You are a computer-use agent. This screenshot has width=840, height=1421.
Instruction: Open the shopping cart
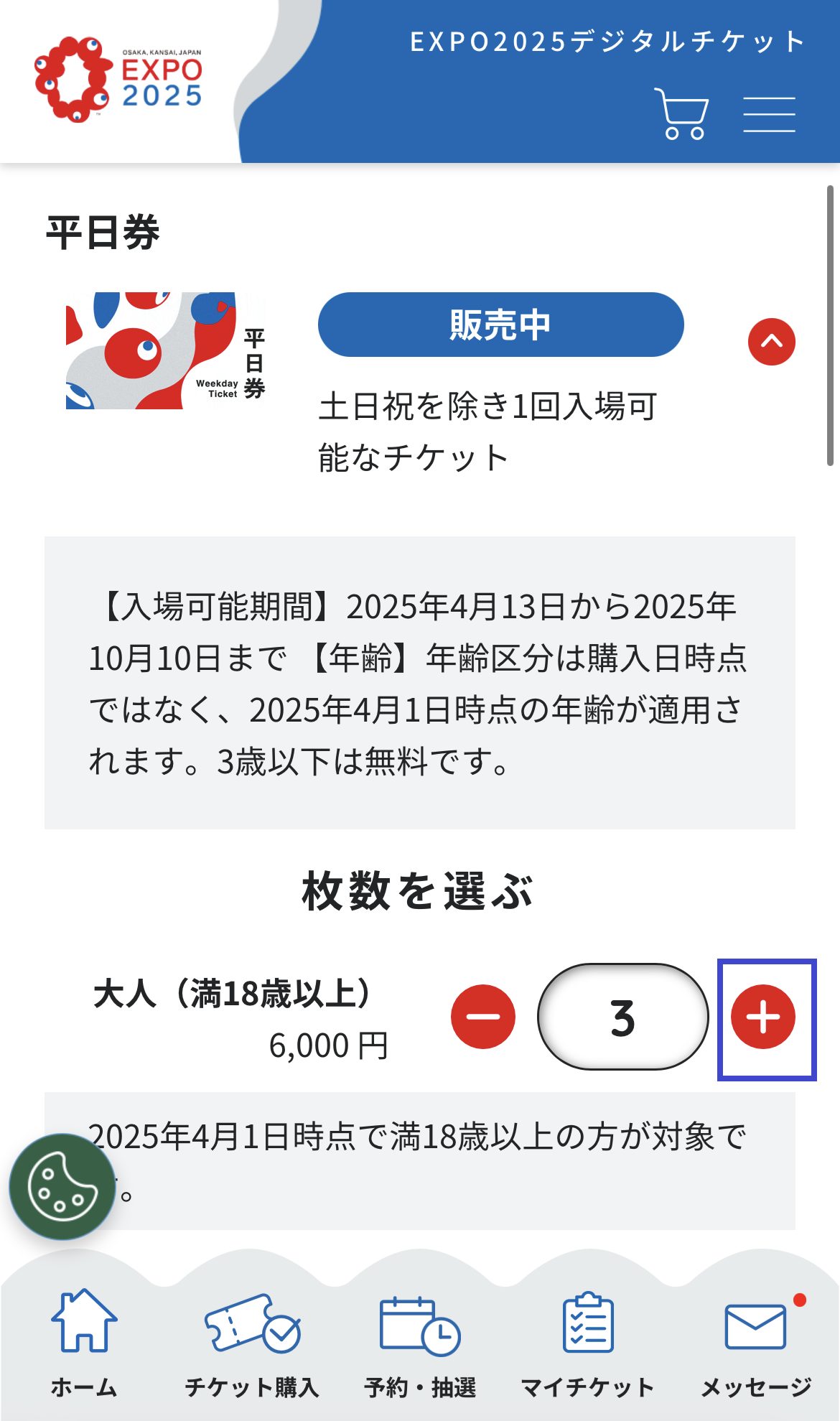(681, 113)
